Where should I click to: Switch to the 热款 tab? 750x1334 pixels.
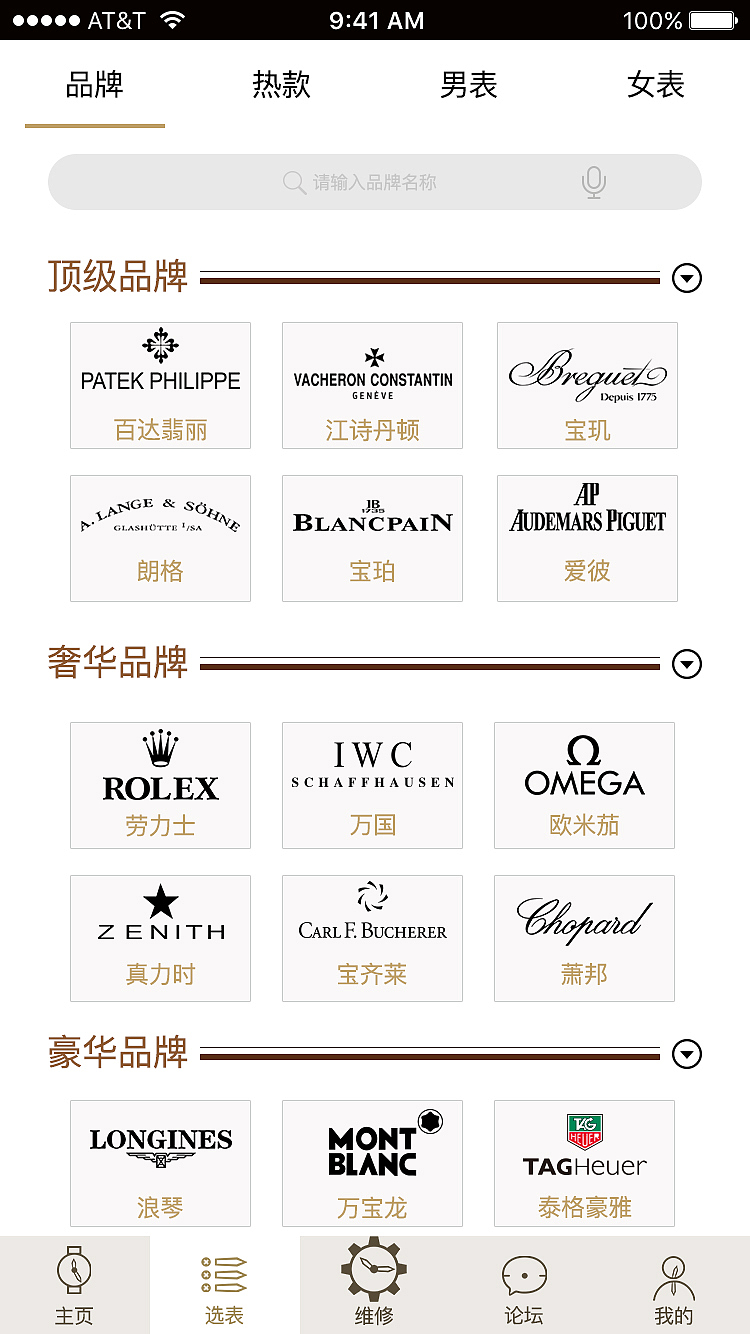(281, 86)
